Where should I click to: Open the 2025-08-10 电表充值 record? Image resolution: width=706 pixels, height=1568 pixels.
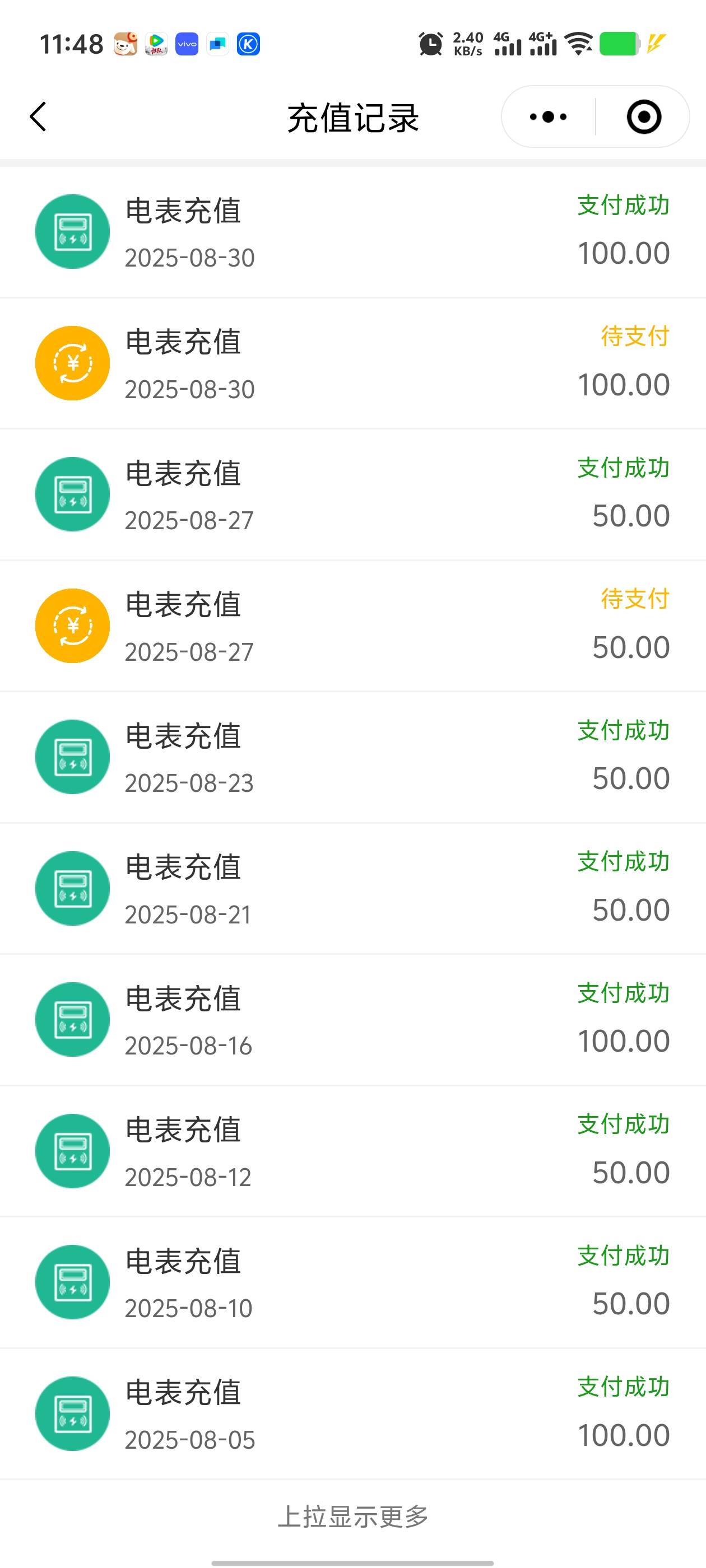point(352,1282)
